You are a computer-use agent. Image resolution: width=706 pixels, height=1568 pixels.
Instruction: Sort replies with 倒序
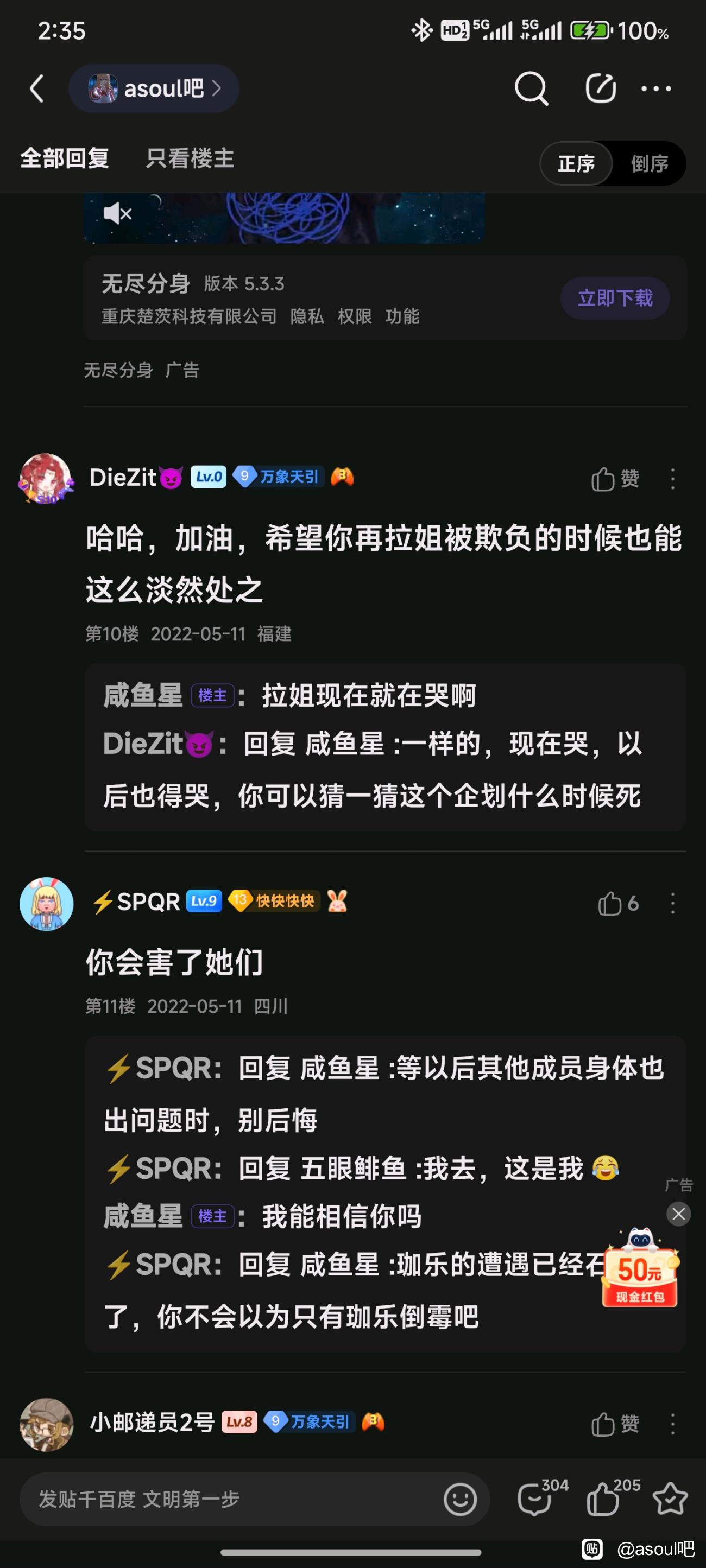649,163
